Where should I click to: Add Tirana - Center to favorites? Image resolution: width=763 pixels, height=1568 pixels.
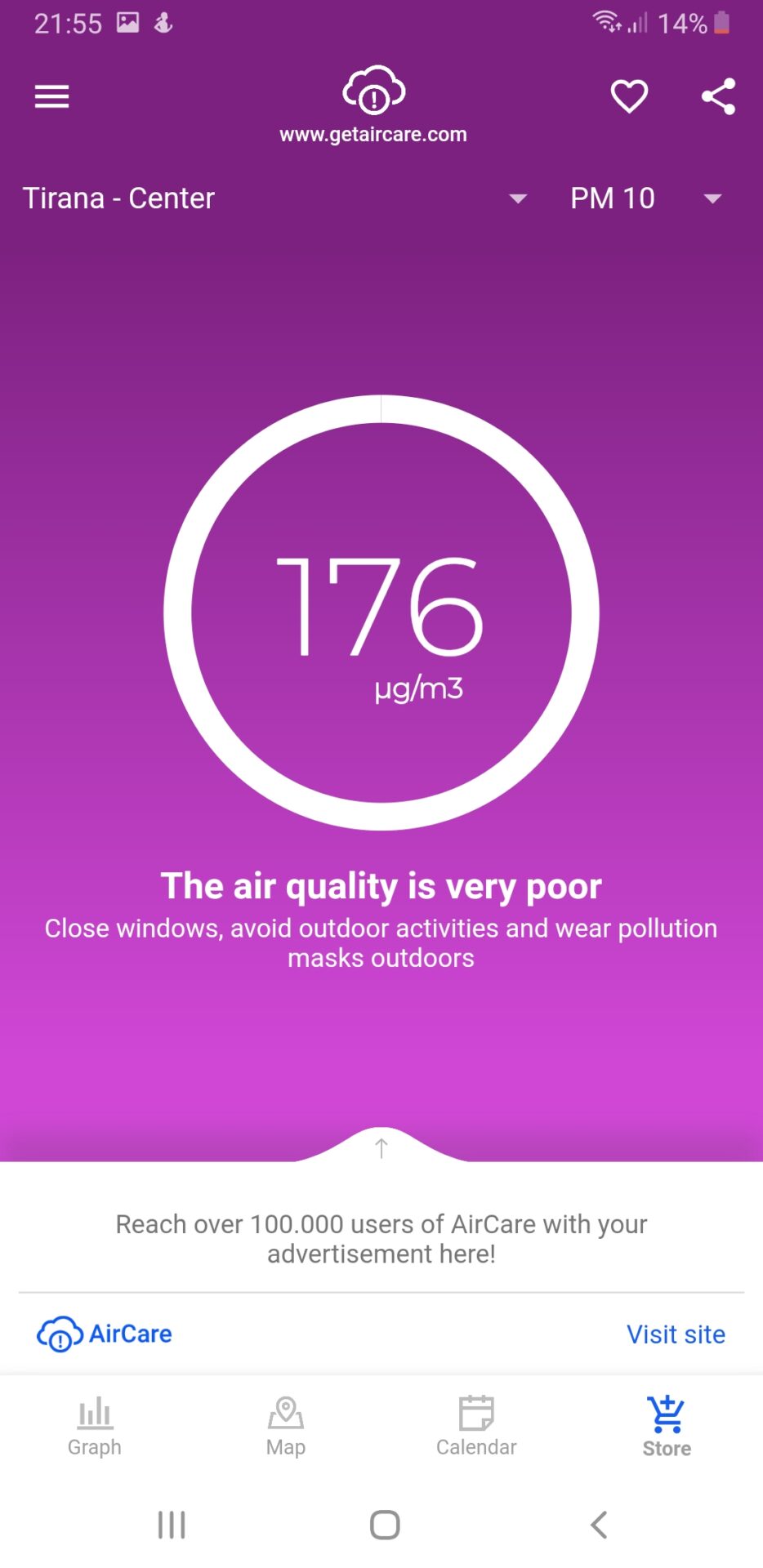tap(629, 97)
